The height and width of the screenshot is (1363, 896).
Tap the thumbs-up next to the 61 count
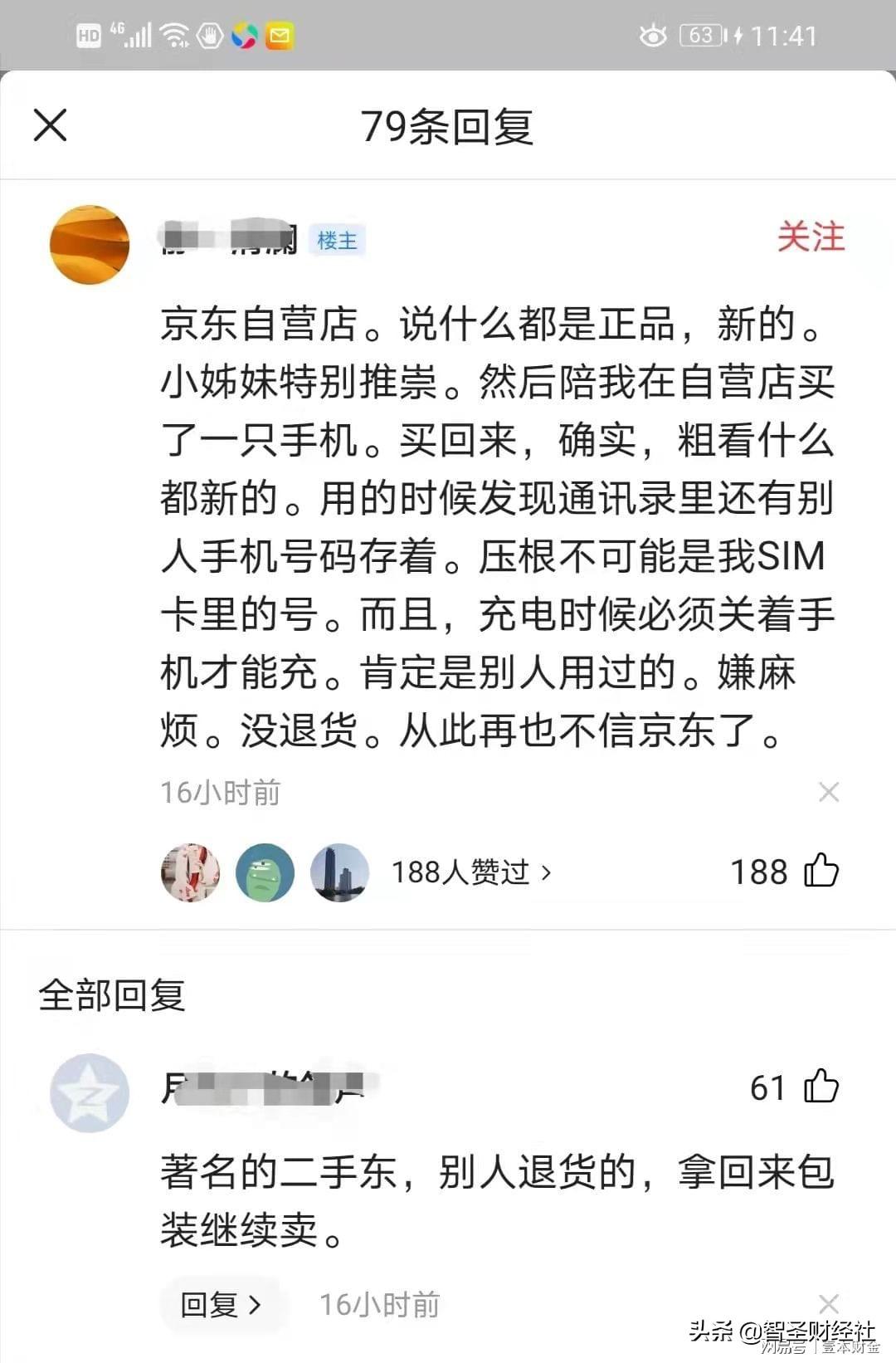(x=821, y=1086)
